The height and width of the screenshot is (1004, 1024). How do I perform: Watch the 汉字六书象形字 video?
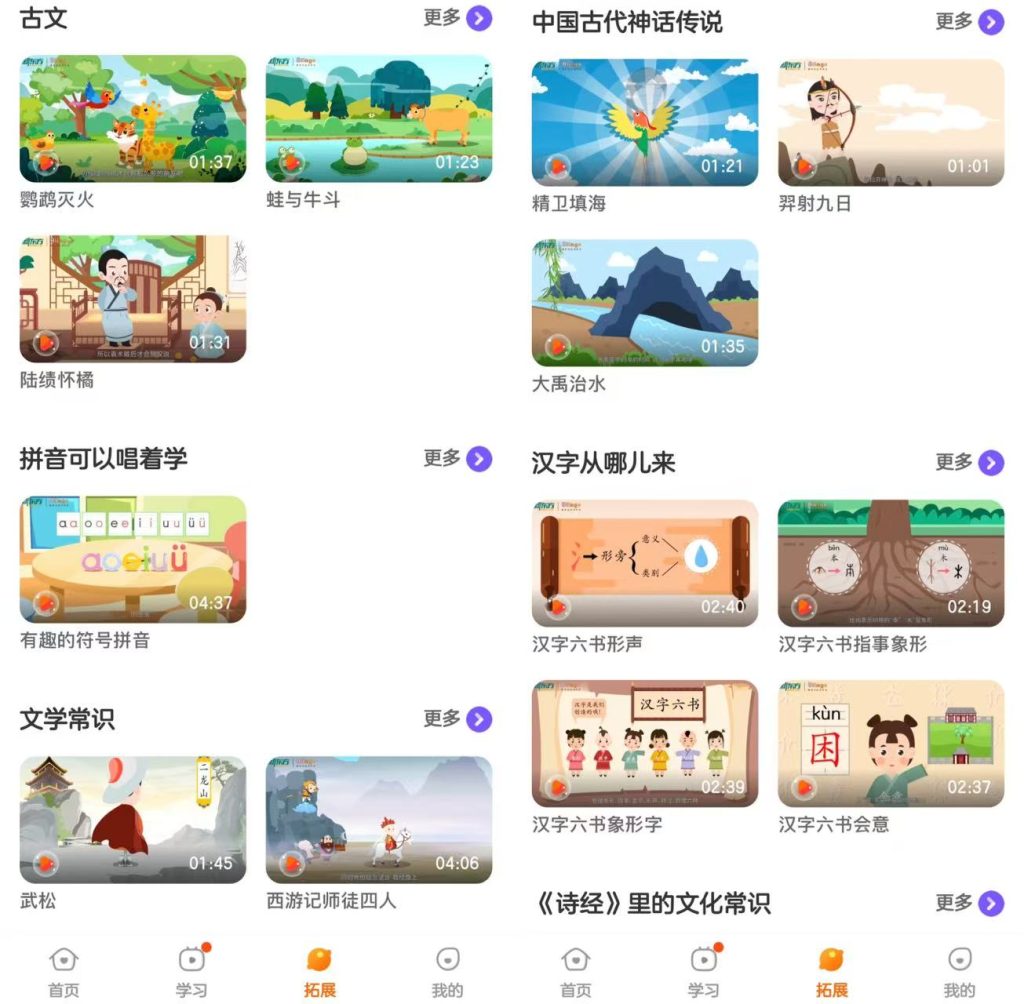click(645, 743)
